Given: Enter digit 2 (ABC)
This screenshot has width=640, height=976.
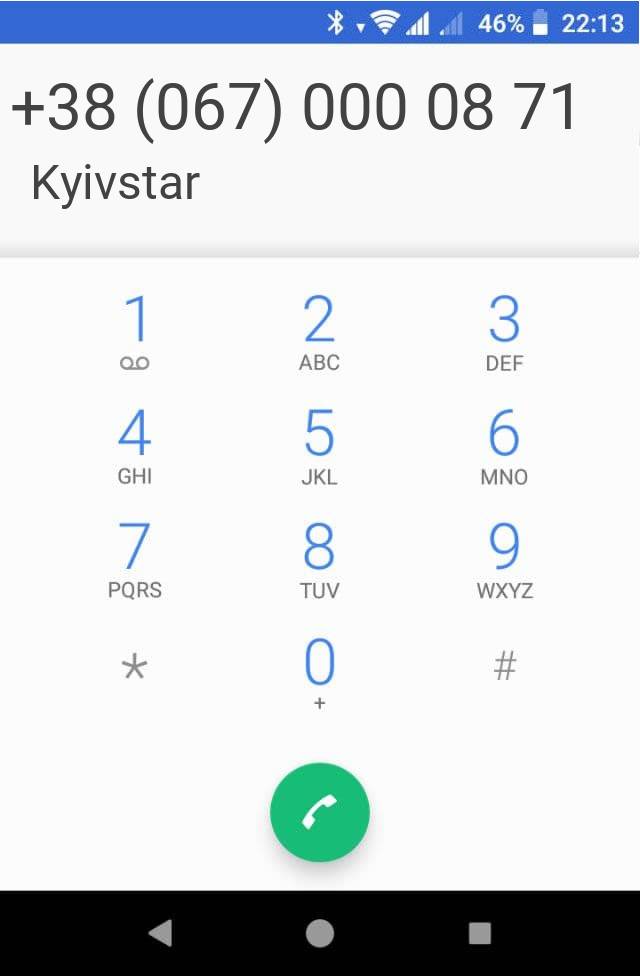Looking at the screenshot, I should click(319, 333).
